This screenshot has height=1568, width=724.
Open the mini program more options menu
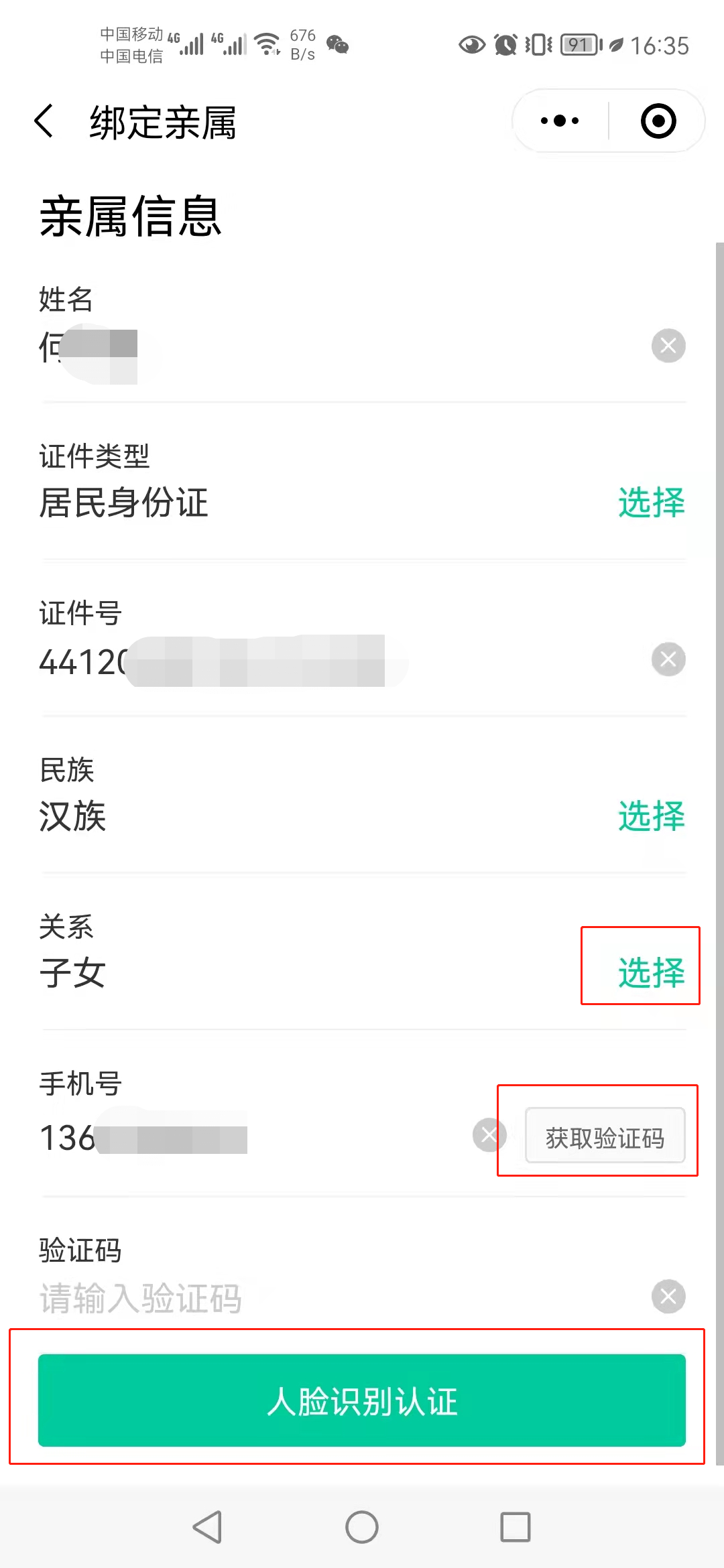[x=560, y=121]
